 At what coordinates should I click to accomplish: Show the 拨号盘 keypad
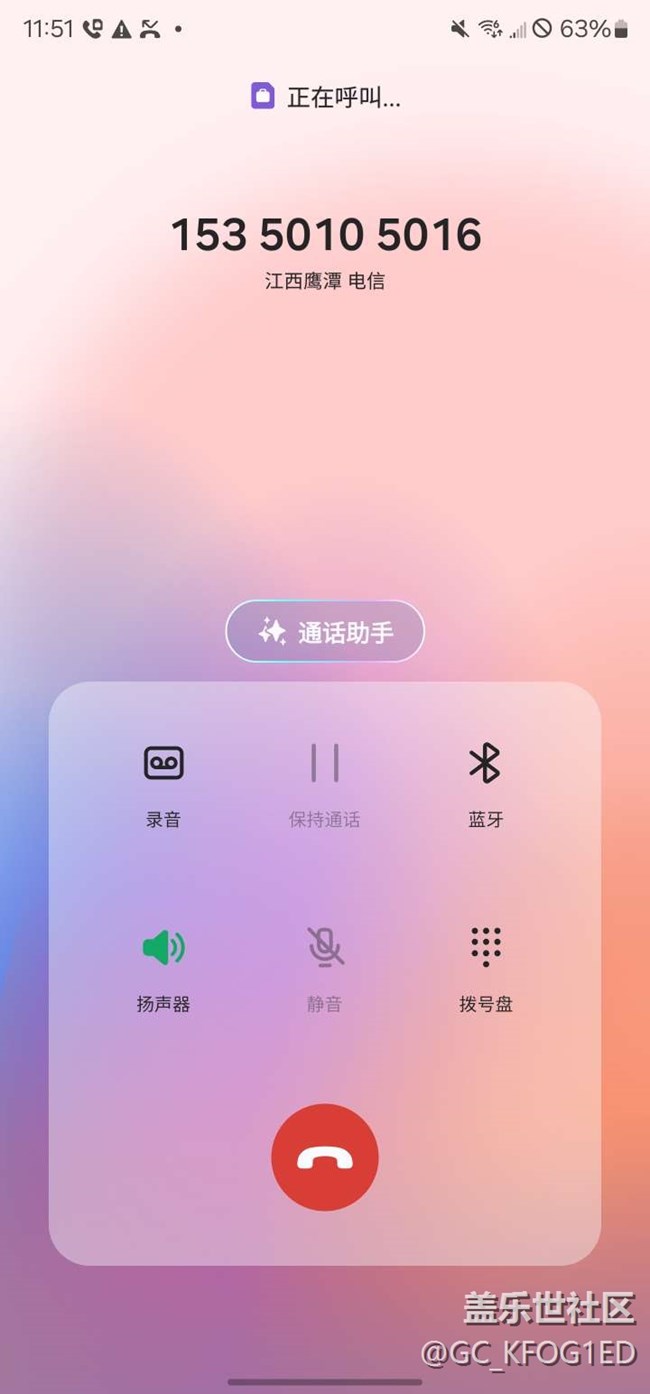485,969
